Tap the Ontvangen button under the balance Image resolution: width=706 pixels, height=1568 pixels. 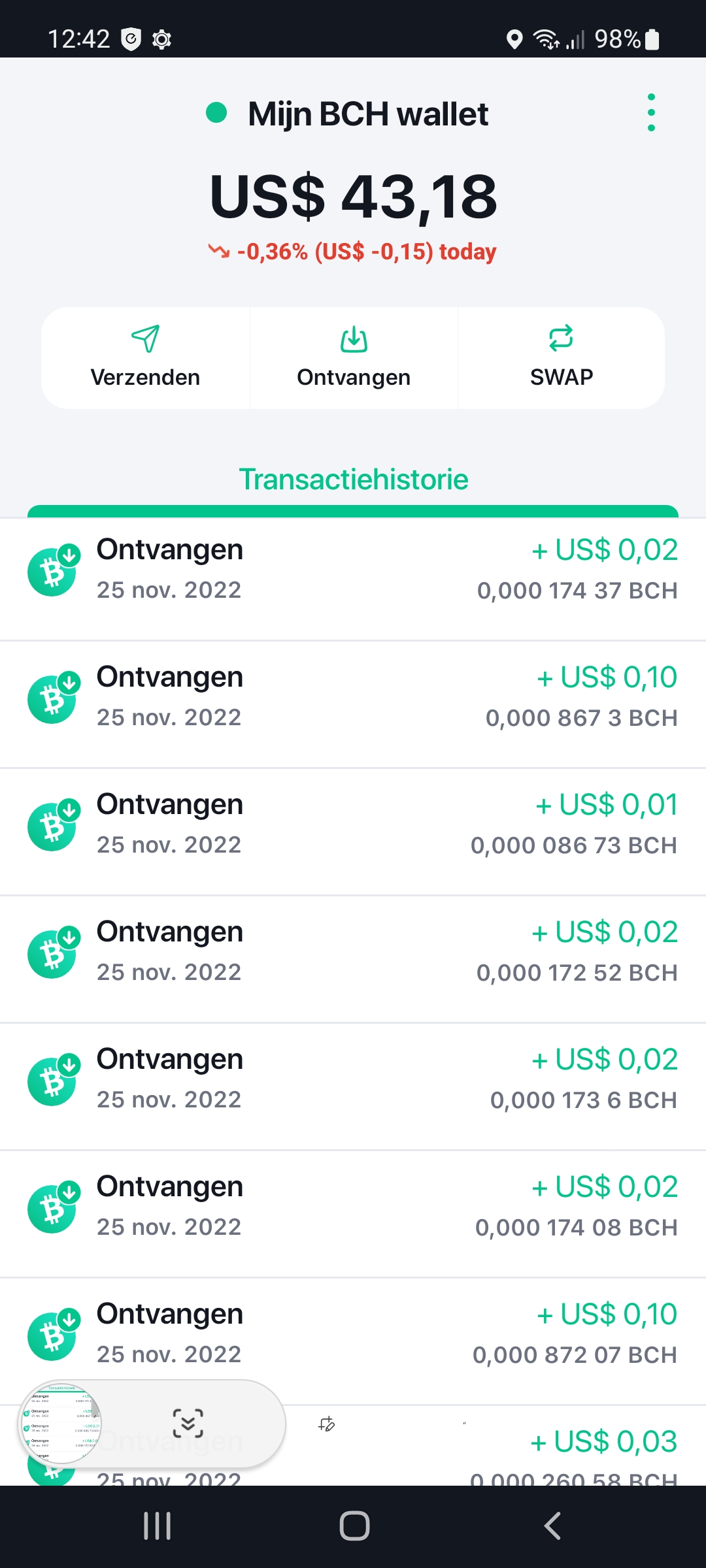(354, 358)
